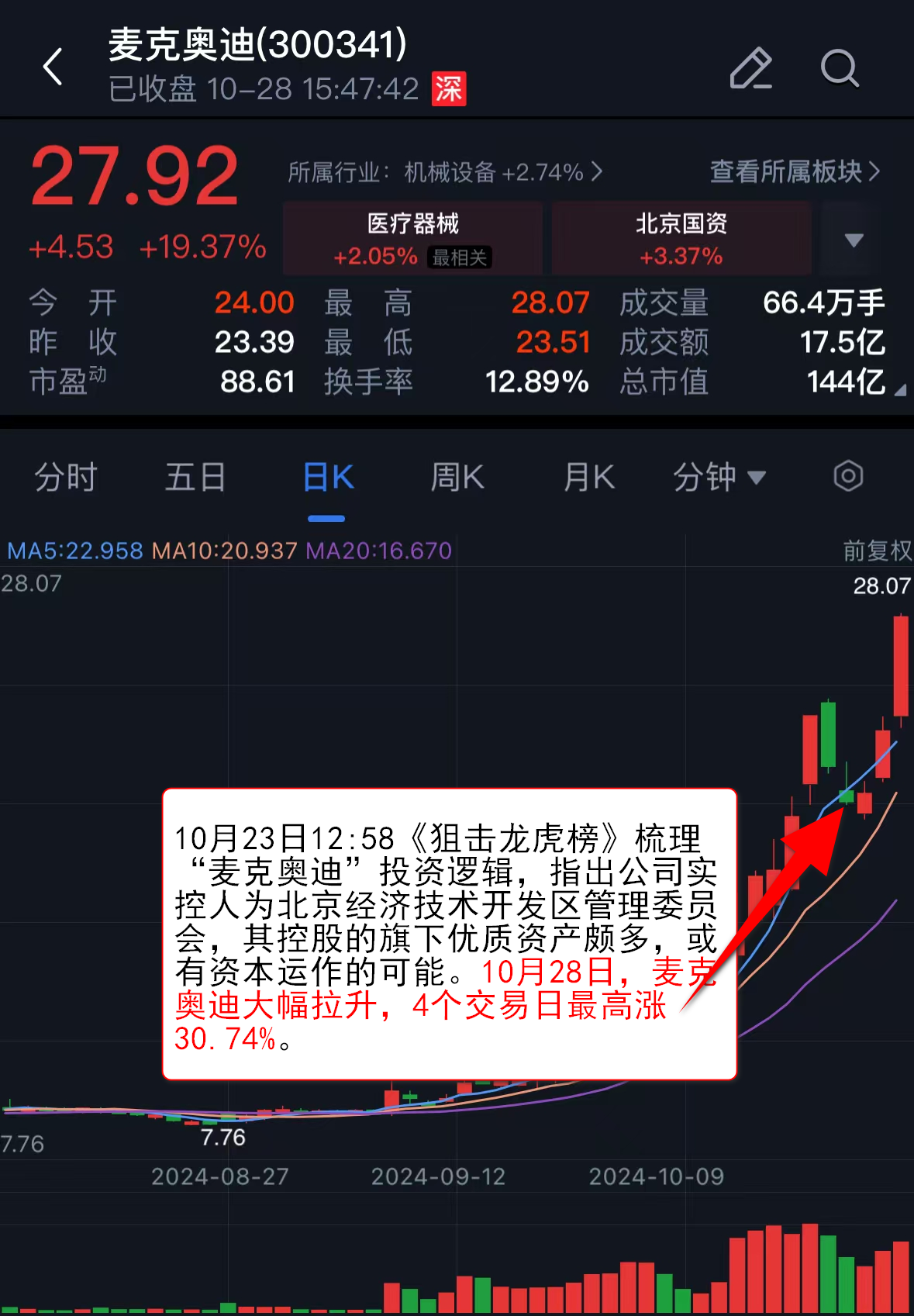Expand more quote details corner arrow
Image resolution: width=914 pixels, height=1316 pixels.
899,390
